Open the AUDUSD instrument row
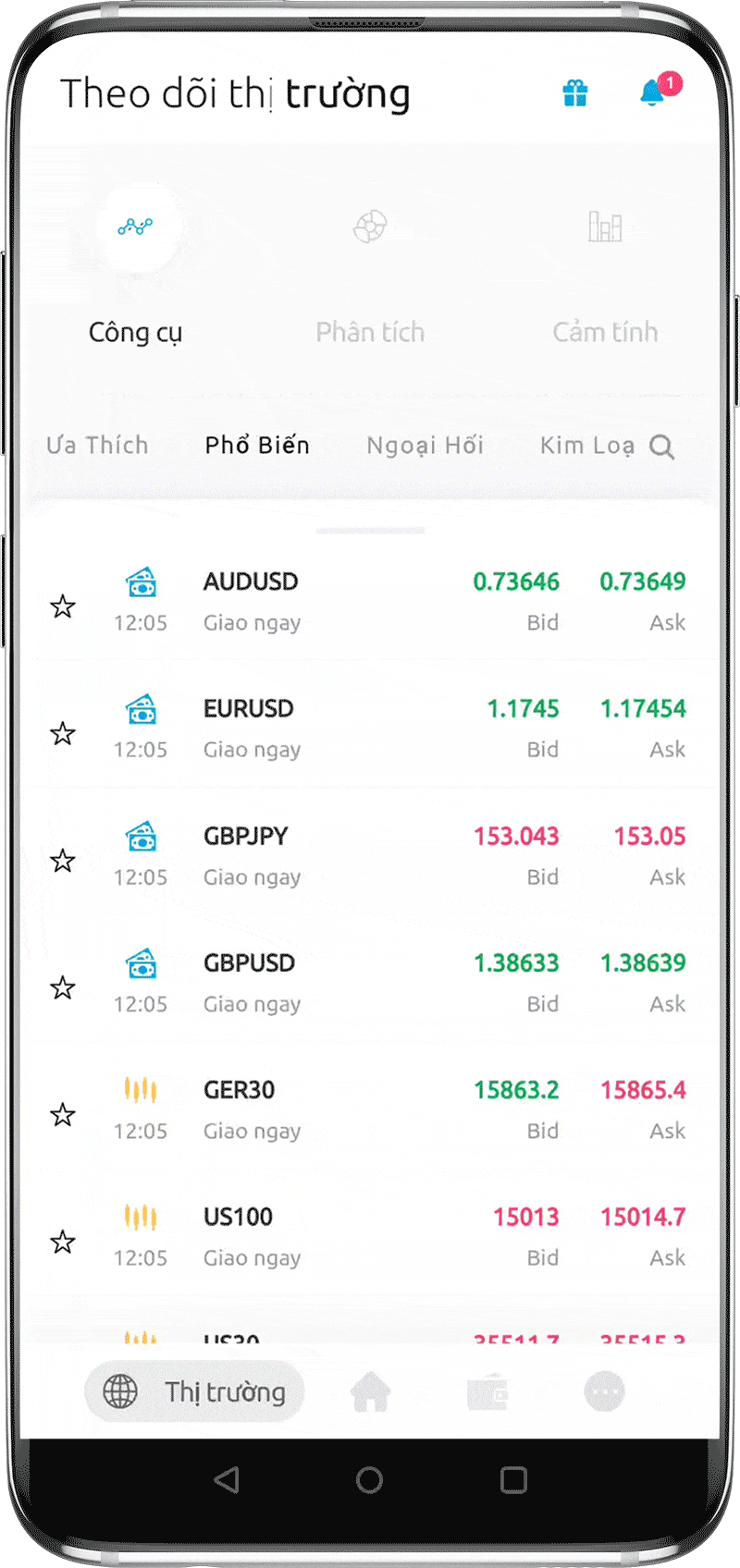Viewport: 740px width, 1568px height. (370, 601)
